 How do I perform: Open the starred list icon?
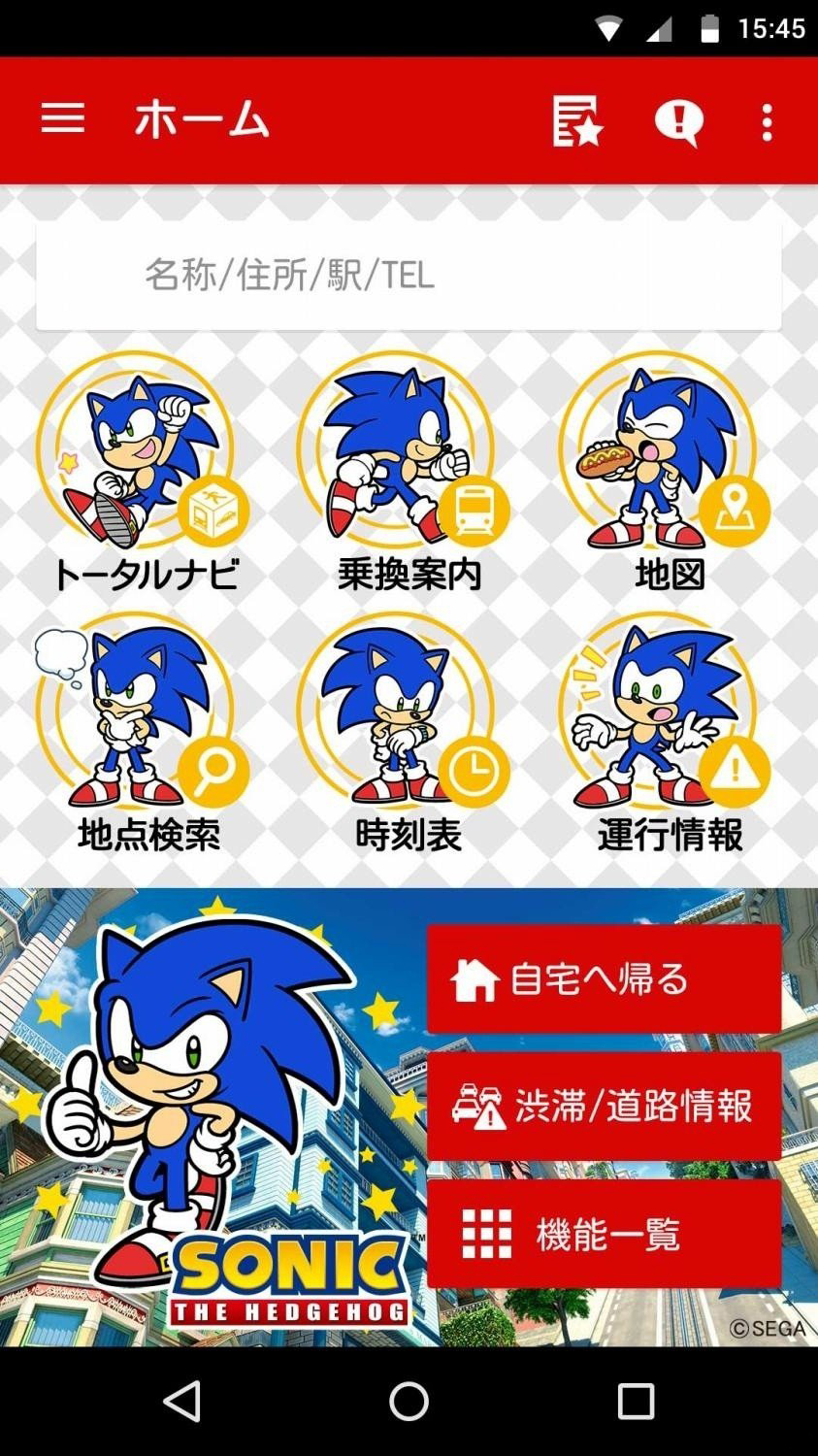(x=576, y=121)
